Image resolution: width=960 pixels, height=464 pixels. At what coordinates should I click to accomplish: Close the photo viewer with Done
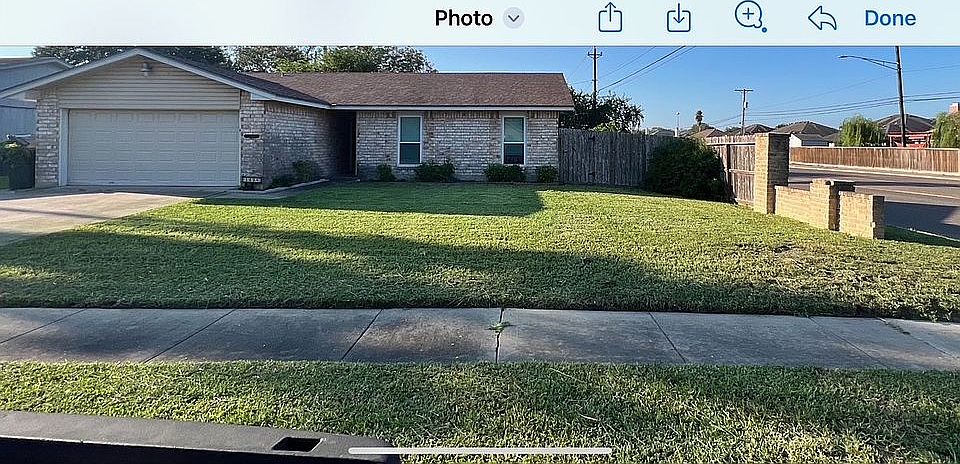tap(890, 18)
